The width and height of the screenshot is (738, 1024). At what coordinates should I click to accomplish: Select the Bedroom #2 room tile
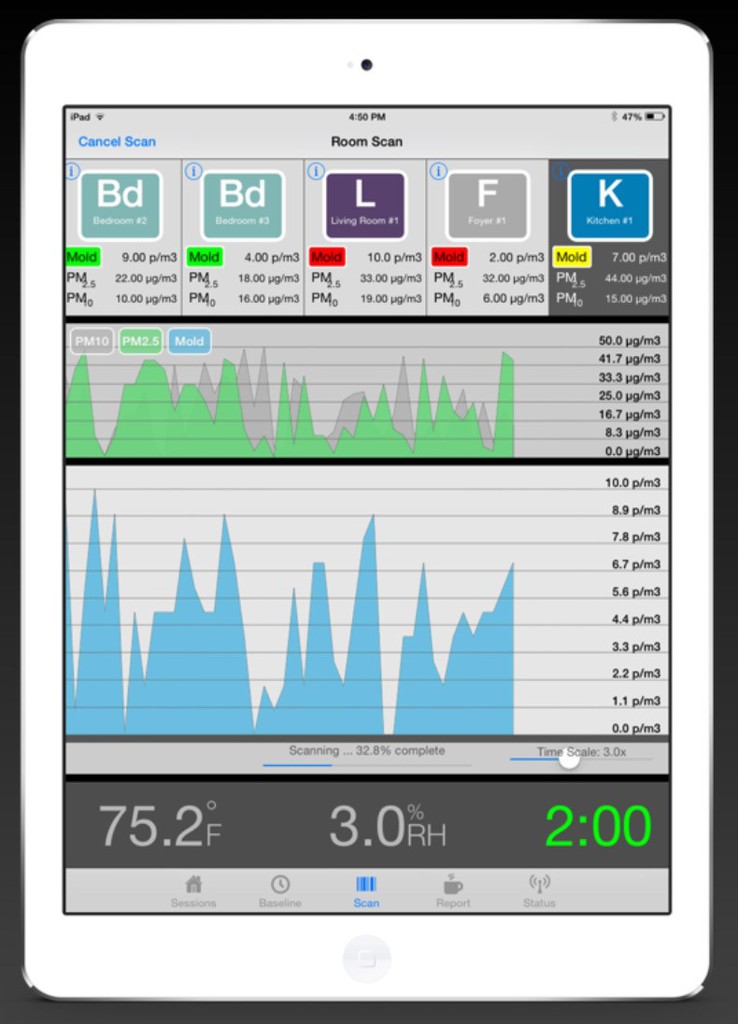[120, 205]
